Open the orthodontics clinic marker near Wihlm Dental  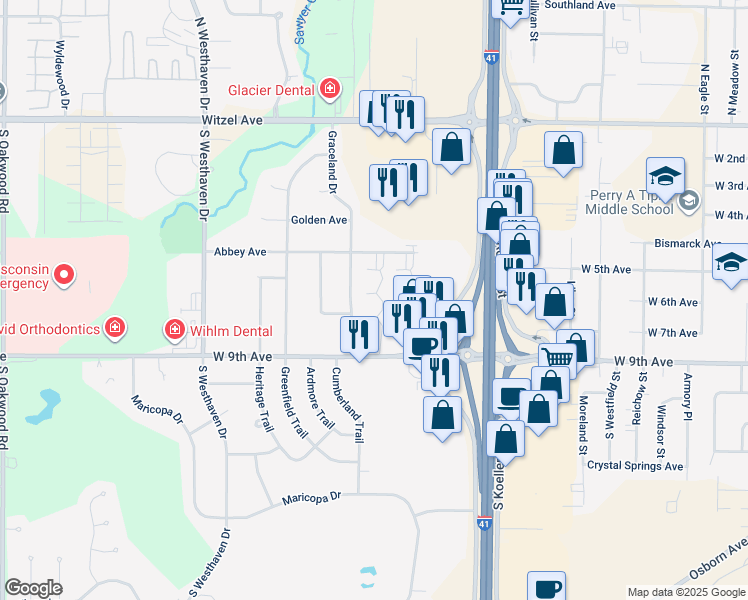(115, 328)
